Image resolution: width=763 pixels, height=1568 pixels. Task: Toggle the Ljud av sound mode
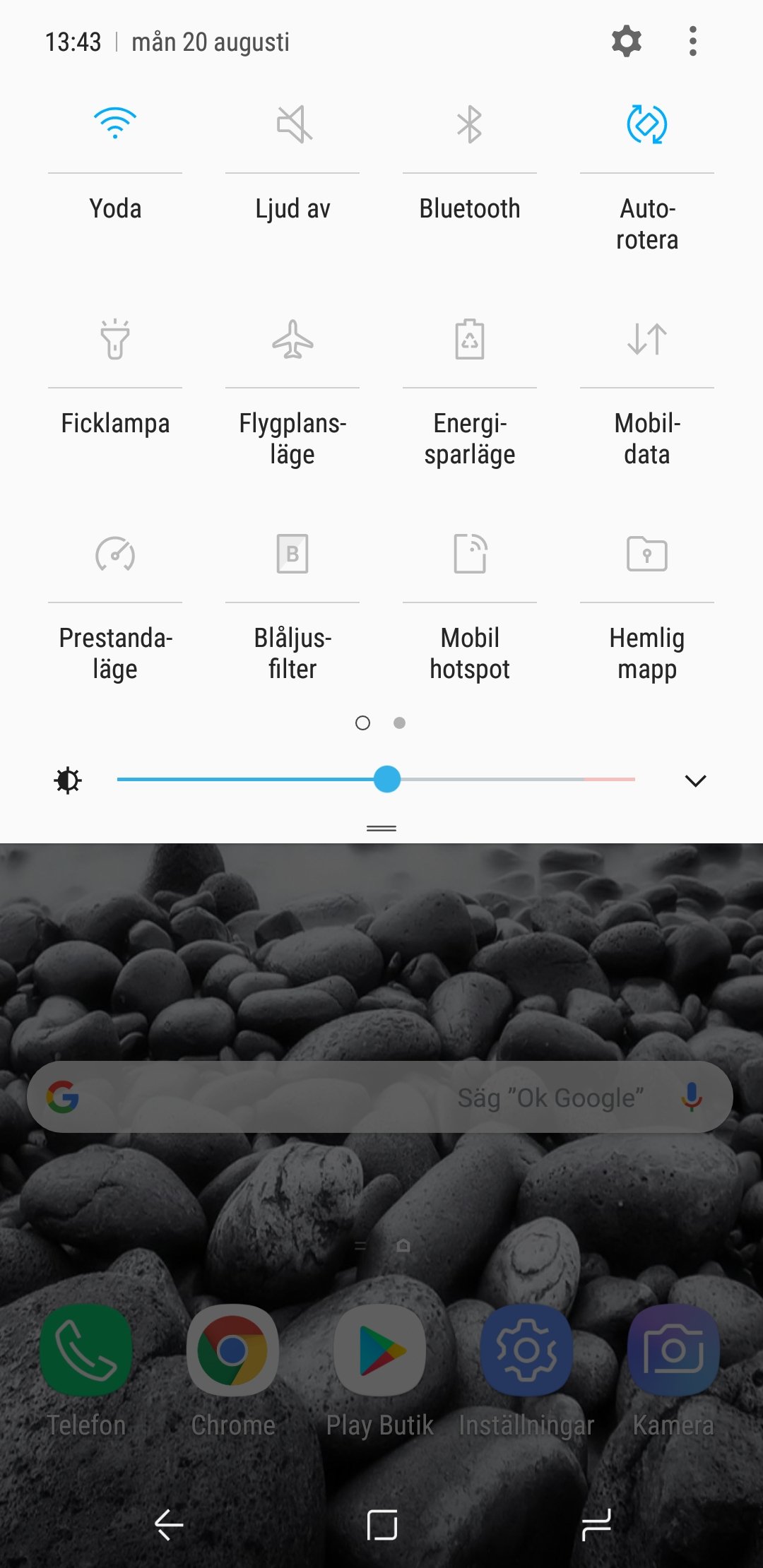click(x=292, y=124)
